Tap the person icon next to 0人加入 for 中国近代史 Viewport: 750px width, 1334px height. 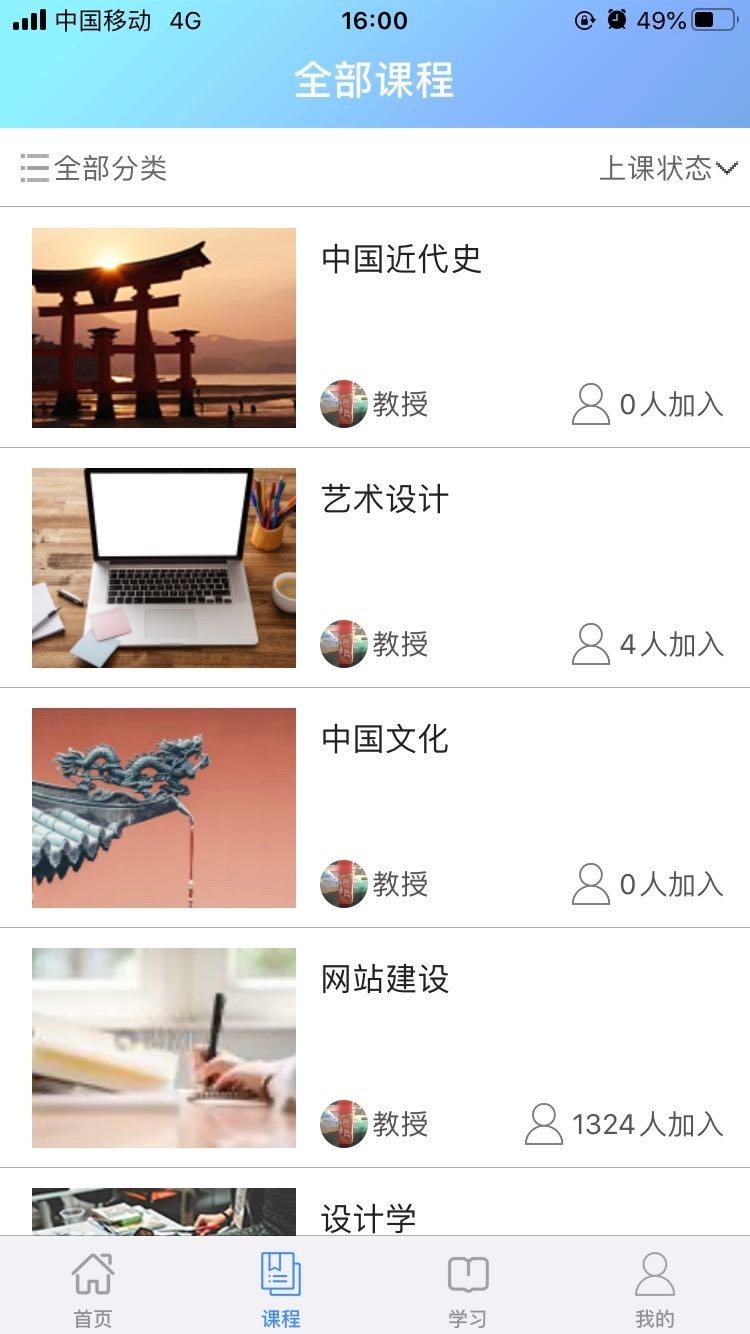[590, 405]
